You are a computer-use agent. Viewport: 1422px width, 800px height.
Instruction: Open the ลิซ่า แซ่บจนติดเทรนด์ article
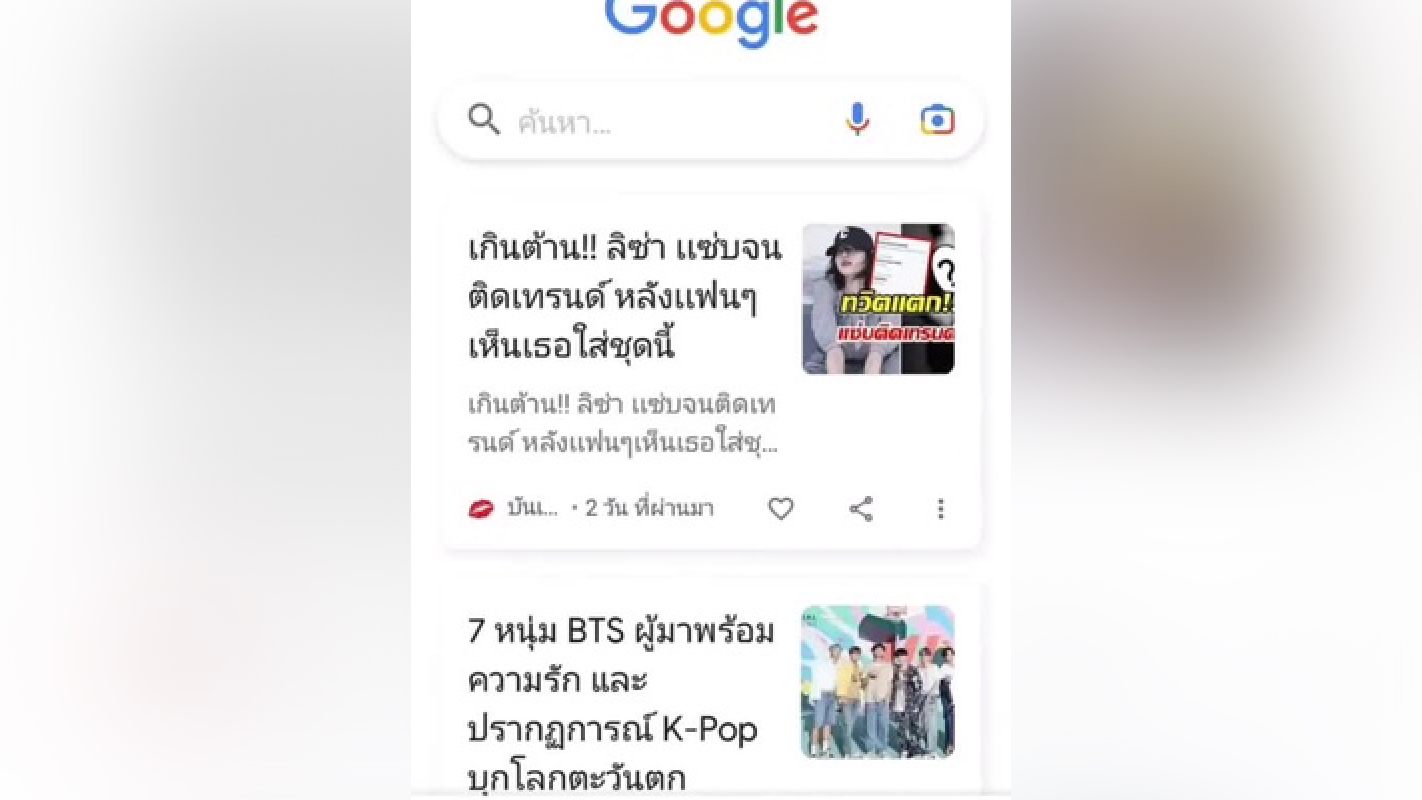[625, 296]
